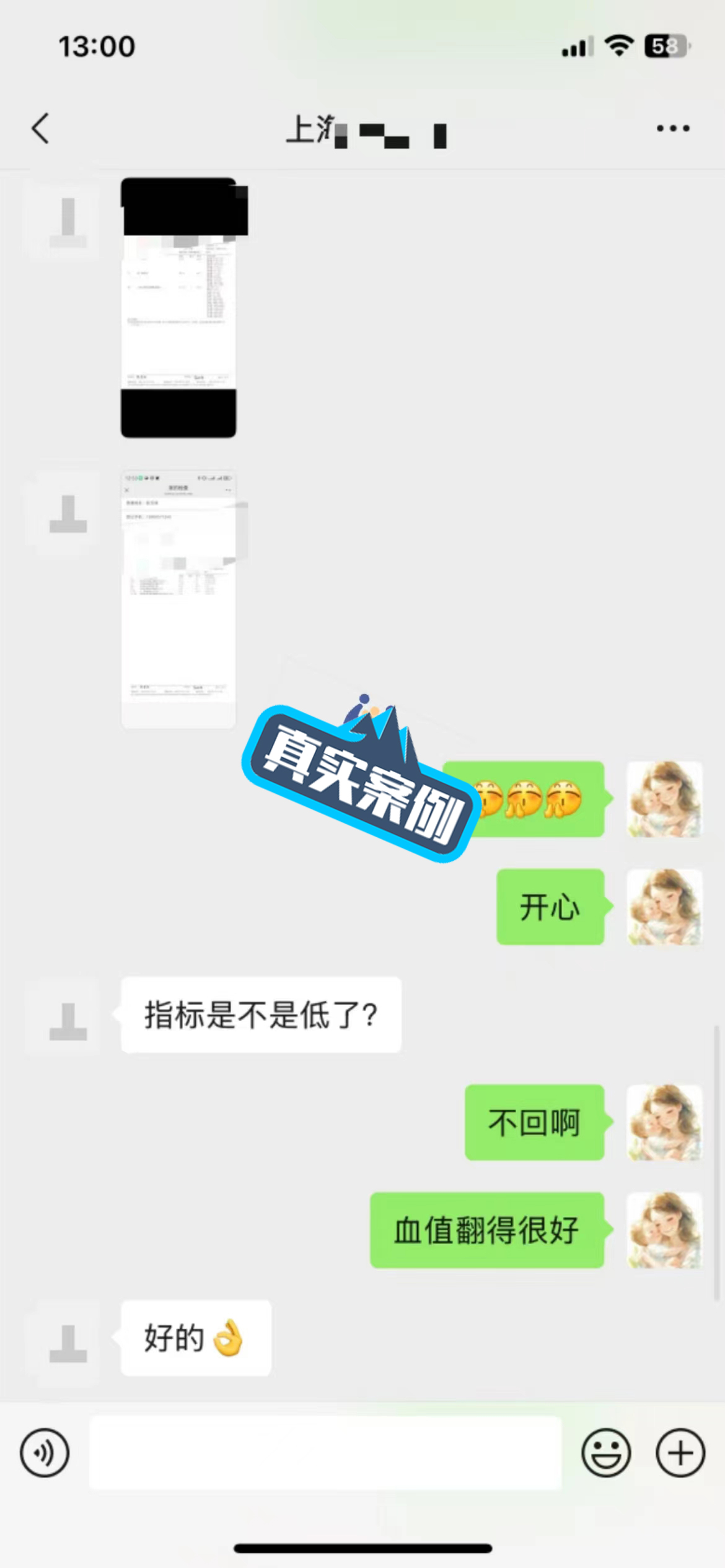725x1568 pixels.
Task: Open the first report image with black bars
Action: pos(178,308)
